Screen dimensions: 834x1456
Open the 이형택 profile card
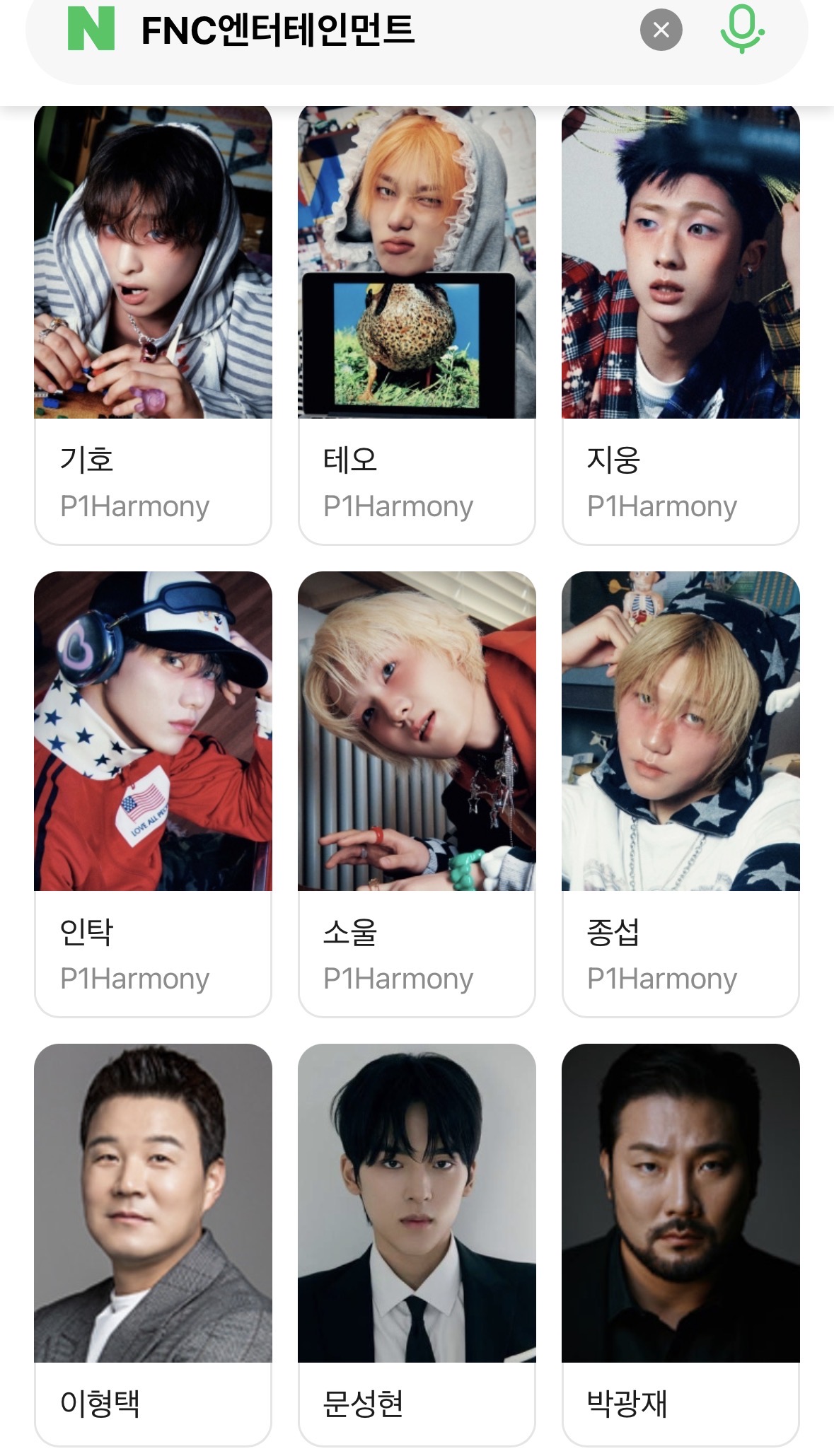coord(153,1245)
